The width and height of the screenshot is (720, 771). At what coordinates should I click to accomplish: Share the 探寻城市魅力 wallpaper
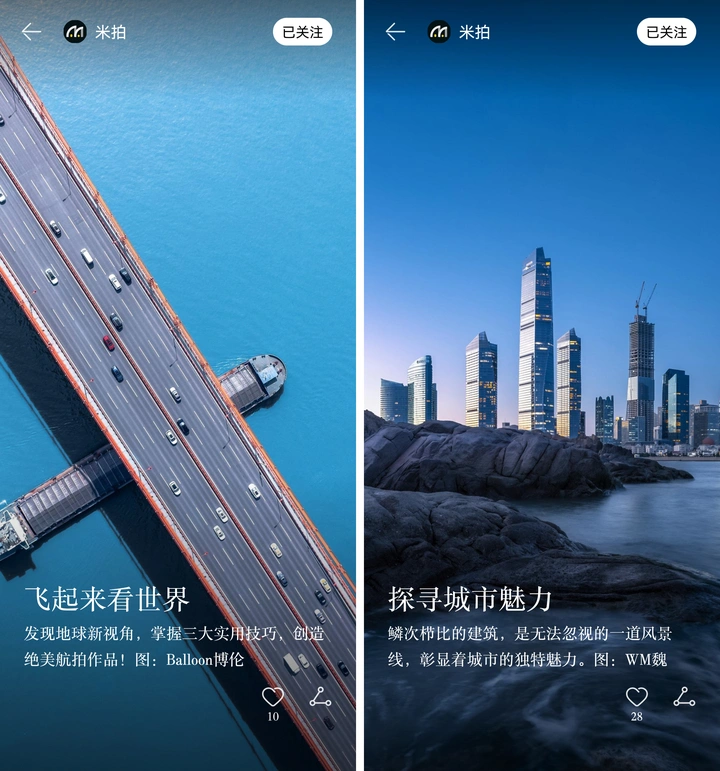(684, 697)
